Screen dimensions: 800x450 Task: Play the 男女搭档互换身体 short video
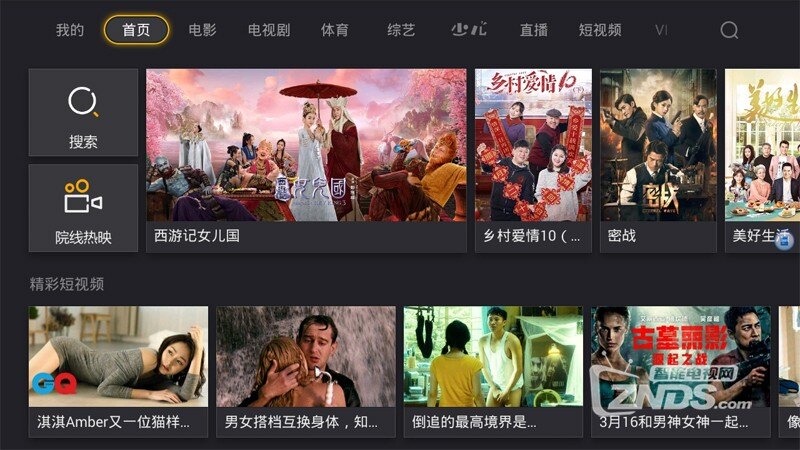coord(306,371)
